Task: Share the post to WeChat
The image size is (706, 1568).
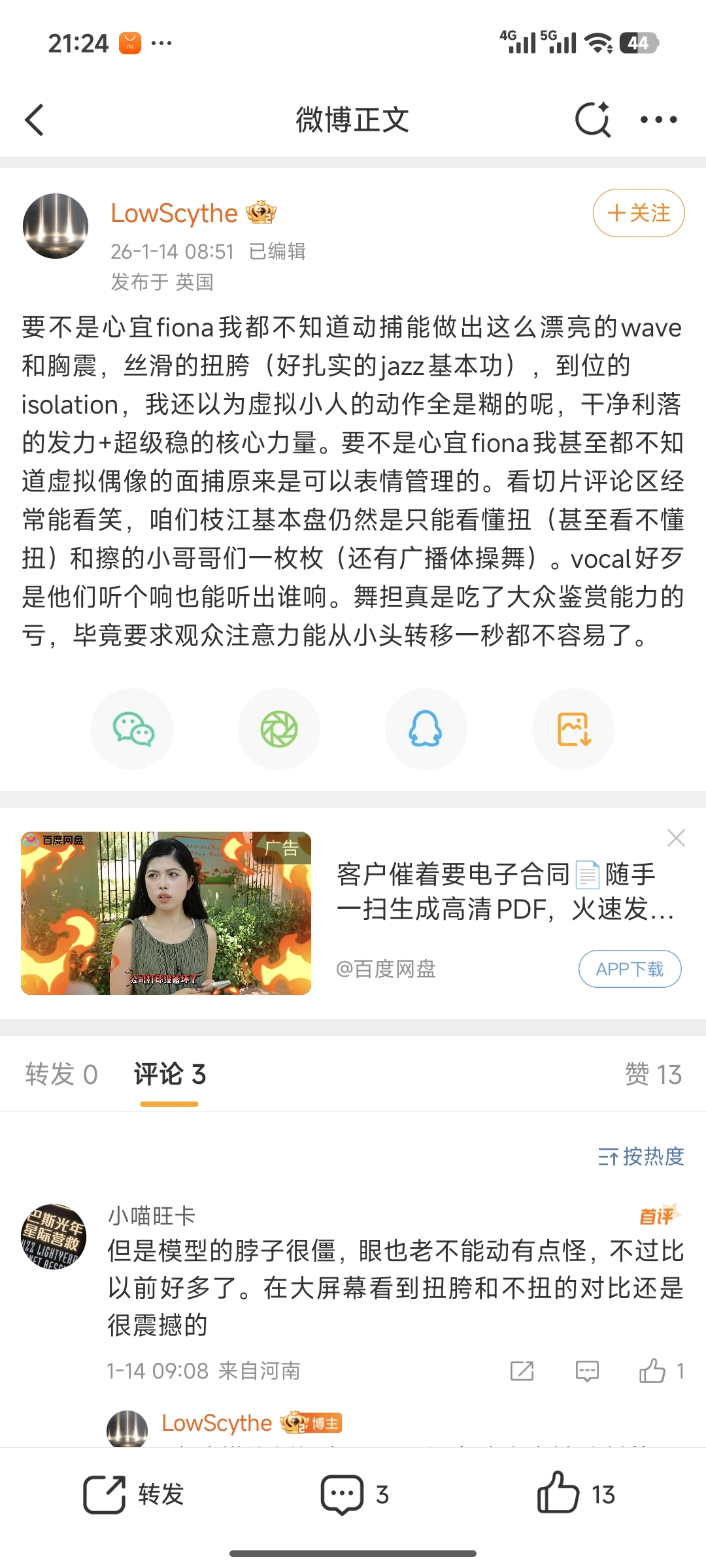Action: click(133, 729)
